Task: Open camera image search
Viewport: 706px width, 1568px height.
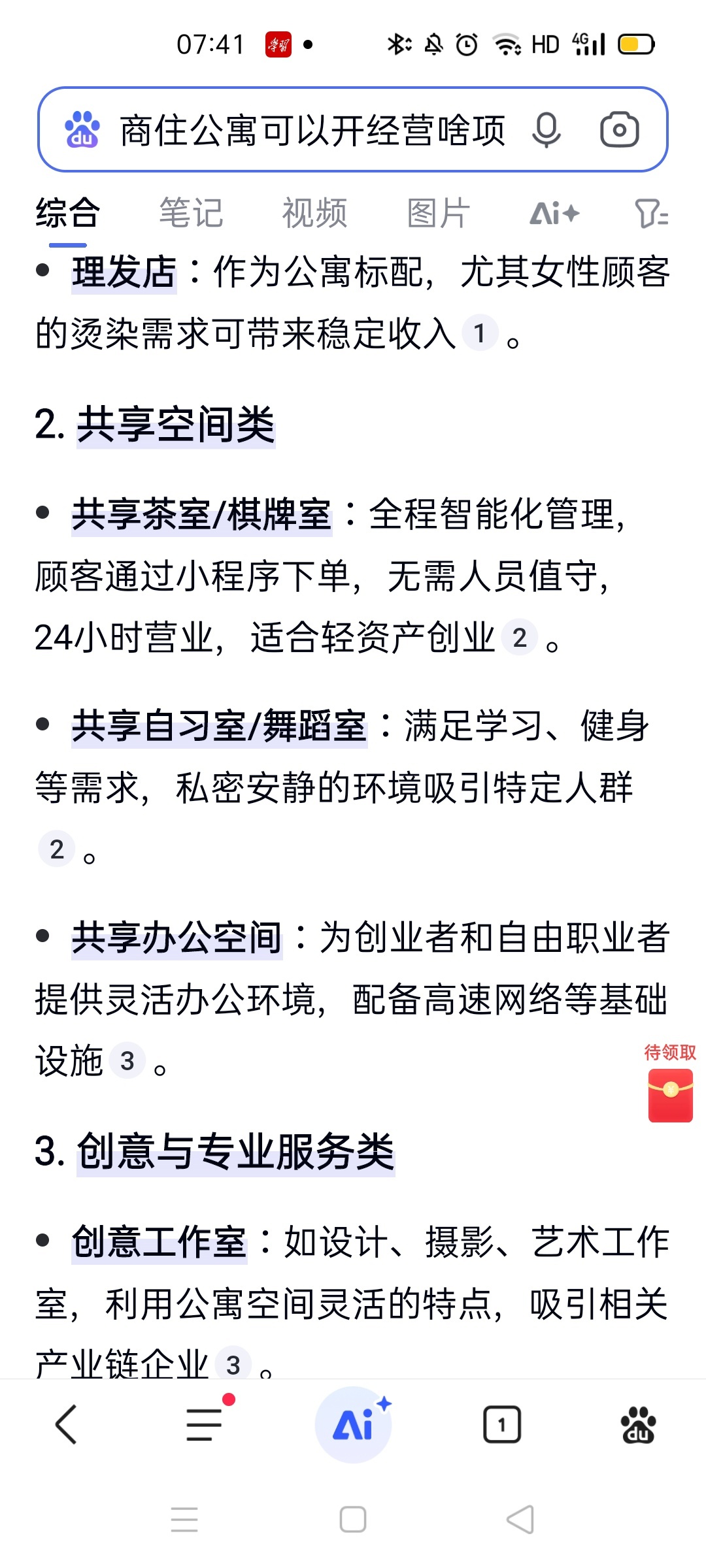Action: [619, 130]
